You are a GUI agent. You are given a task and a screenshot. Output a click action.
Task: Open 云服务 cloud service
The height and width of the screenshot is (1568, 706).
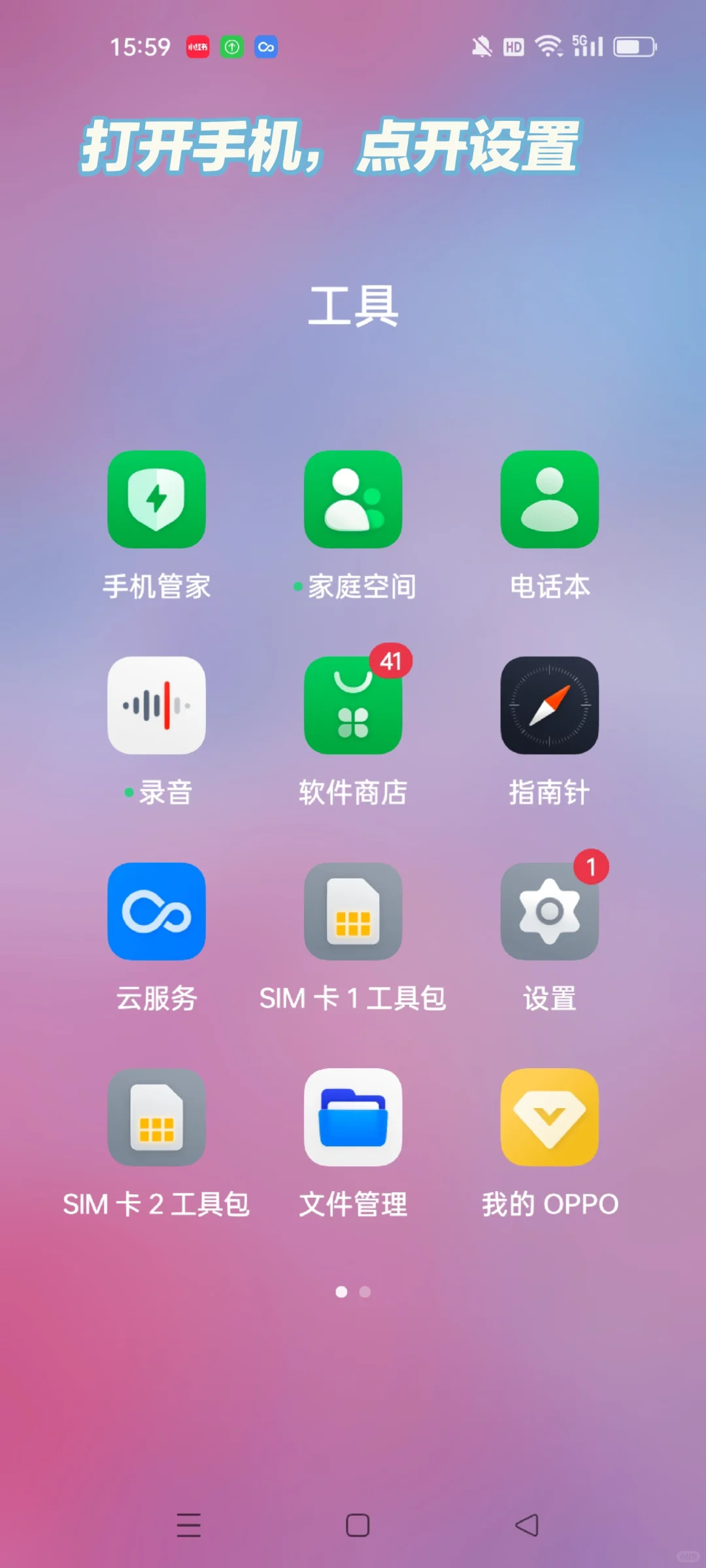pyautogui.click(x=156, y=911)
